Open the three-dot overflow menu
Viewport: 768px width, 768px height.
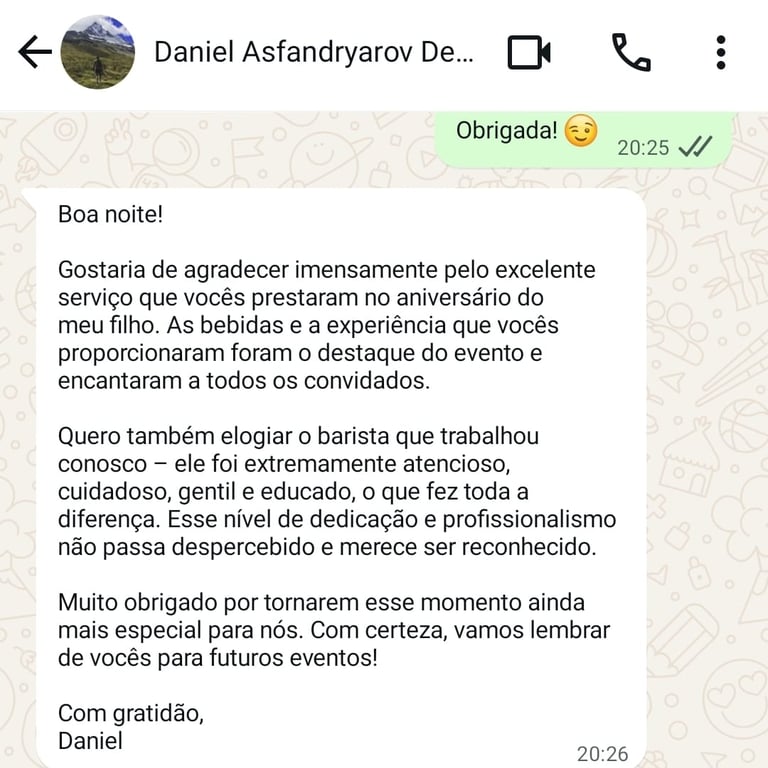[x=720, y=52]
